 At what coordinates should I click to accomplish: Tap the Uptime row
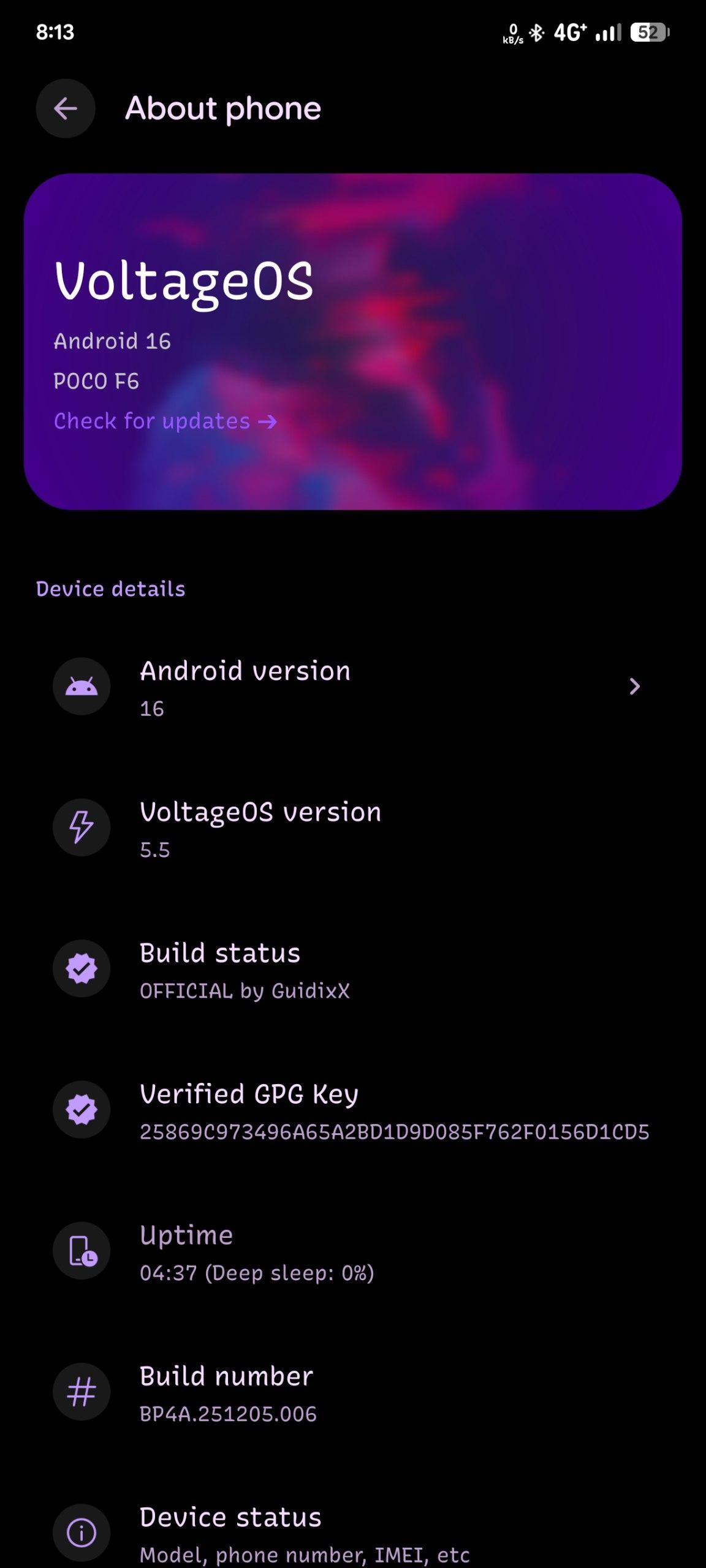(x=352, y=1251)
